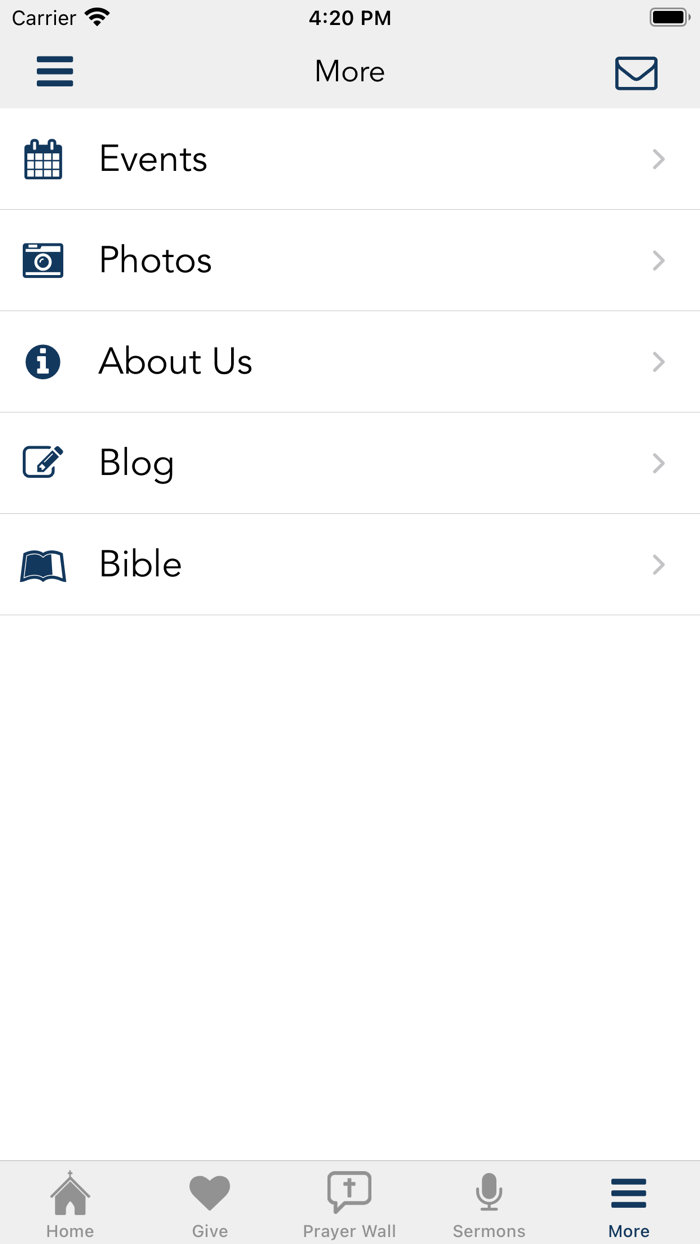This screenshot has width=700, height=1244.
Task: Go to About Us
Action: (350, 362)
